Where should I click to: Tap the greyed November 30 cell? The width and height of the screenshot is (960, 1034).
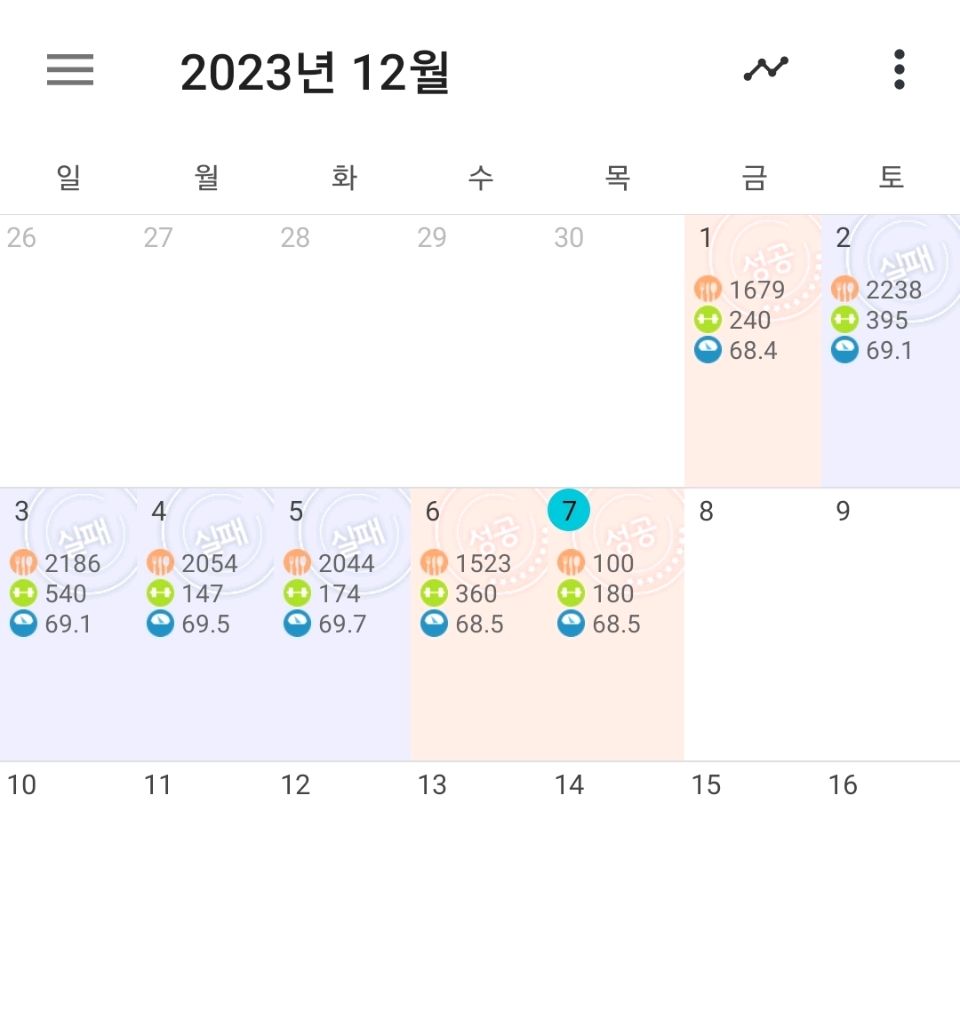(616, 350)
